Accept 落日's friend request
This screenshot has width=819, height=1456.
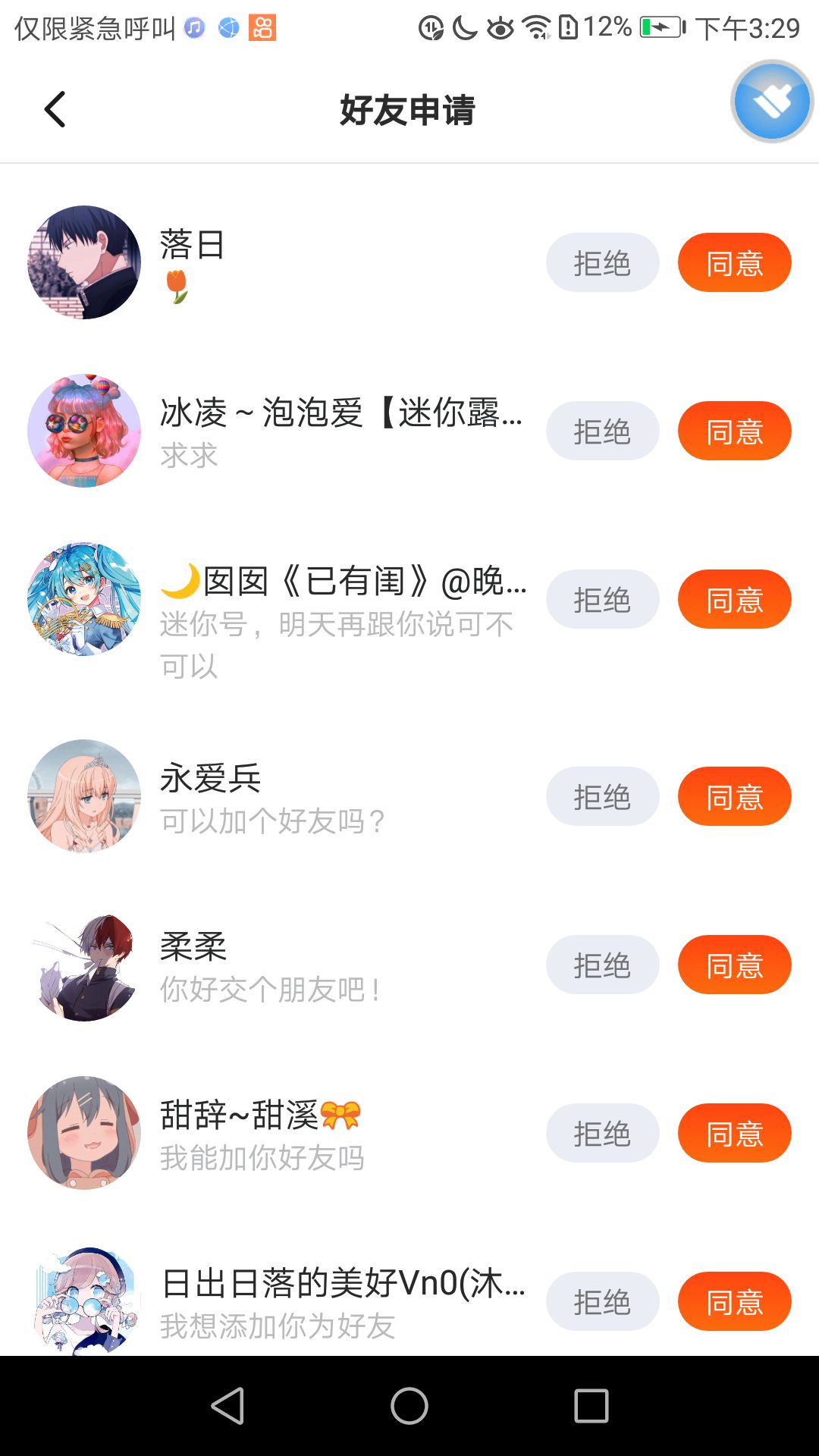point(734,263)
